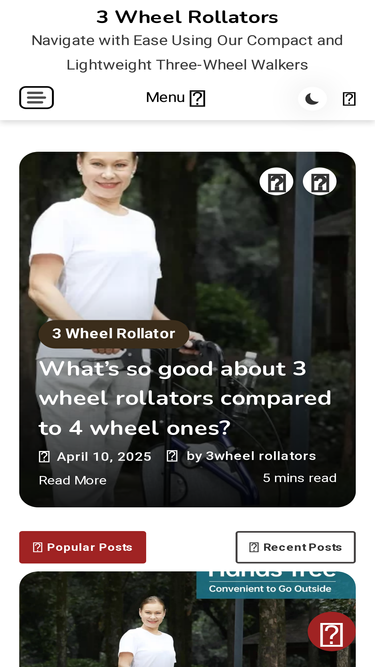Open the hamburger drawer menu
This screenshot has height=667, width=375.
click(x=37, y=98)
